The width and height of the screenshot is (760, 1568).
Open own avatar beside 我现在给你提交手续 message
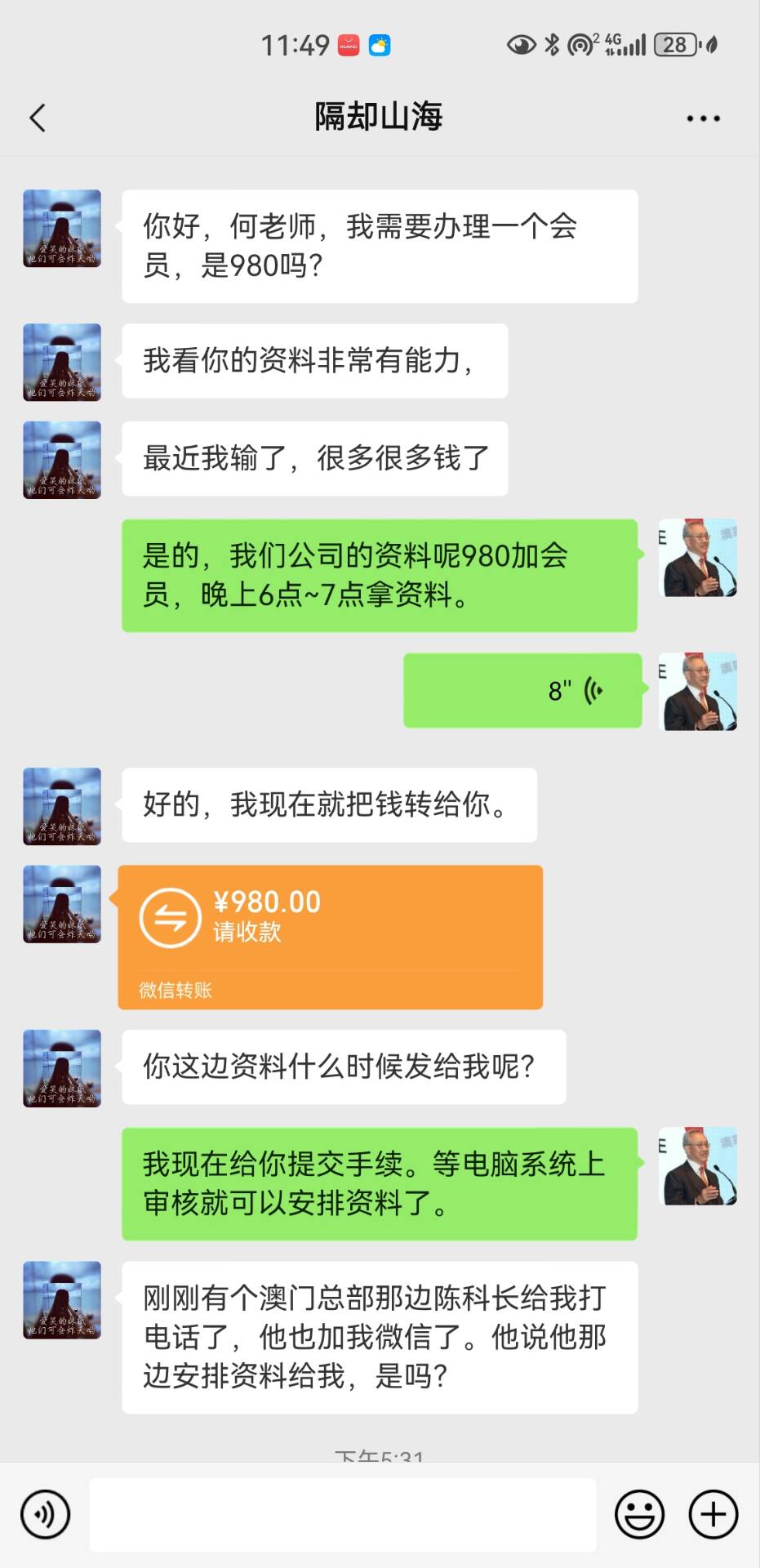click(x=698, y=1166)
